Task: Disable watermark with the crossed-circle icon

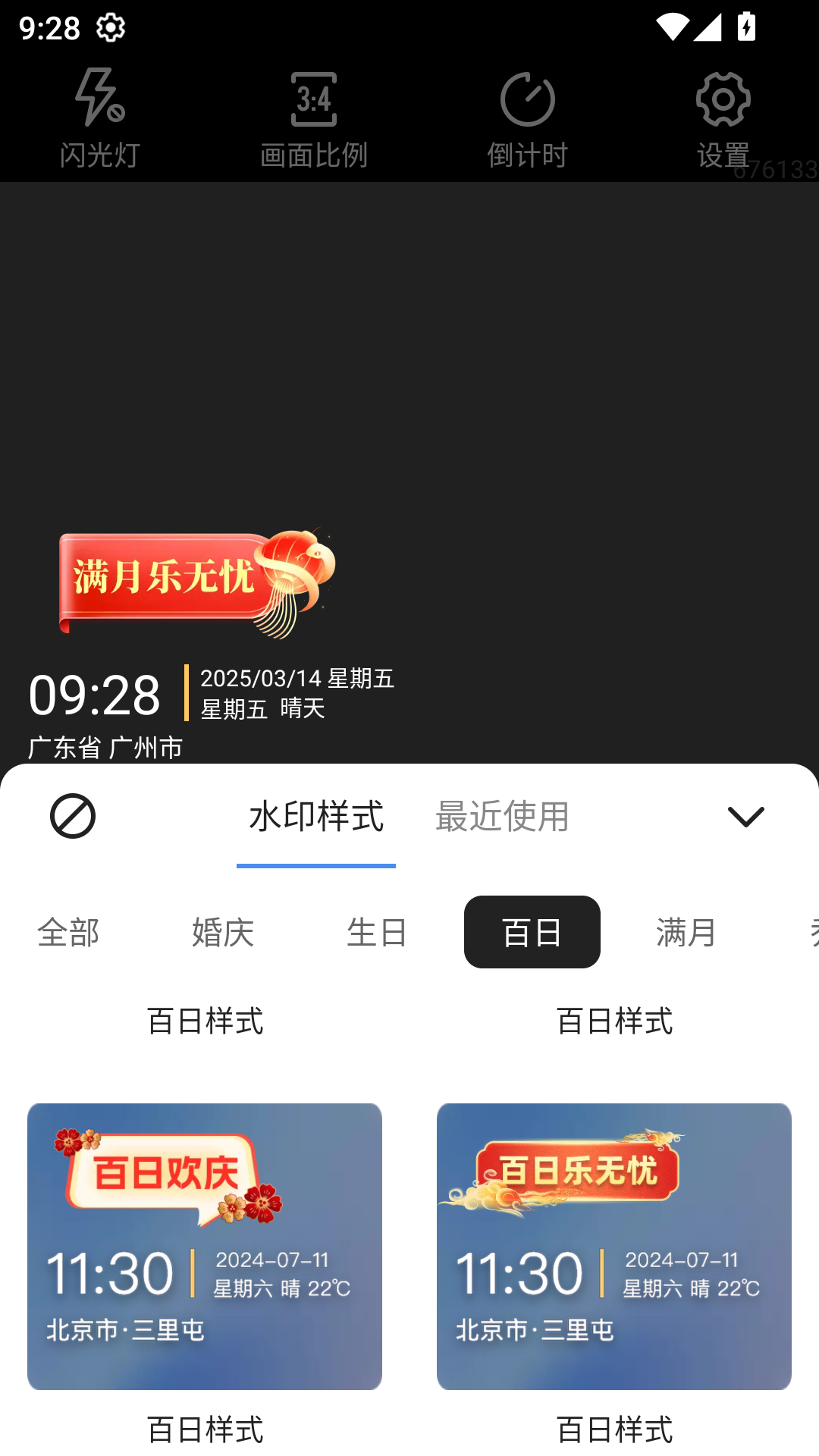Action: pyautogui.click(x=72, y=816)
